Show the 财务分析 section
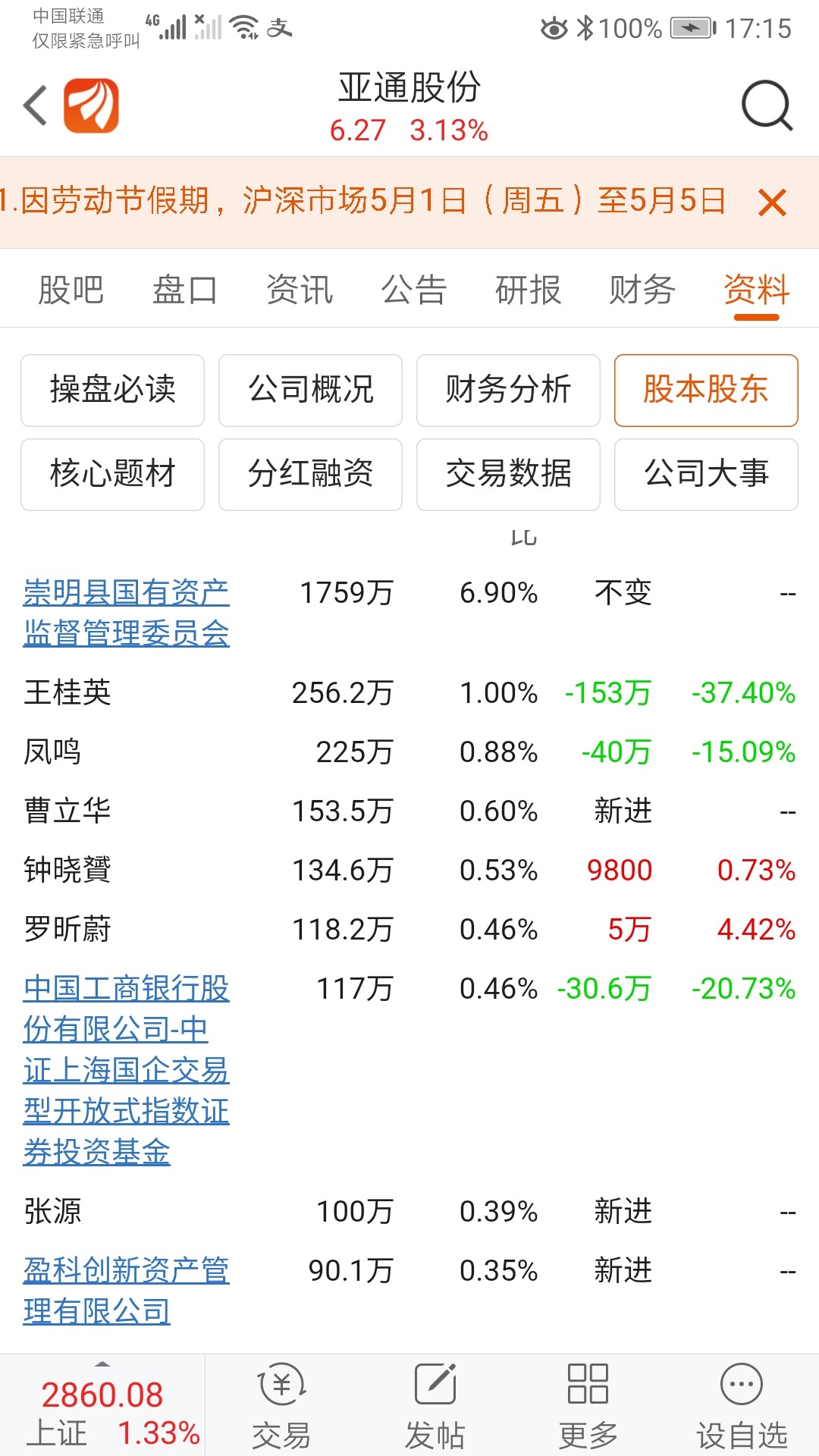The height and width of the screenshot is (1456, 819). (508, 391)
